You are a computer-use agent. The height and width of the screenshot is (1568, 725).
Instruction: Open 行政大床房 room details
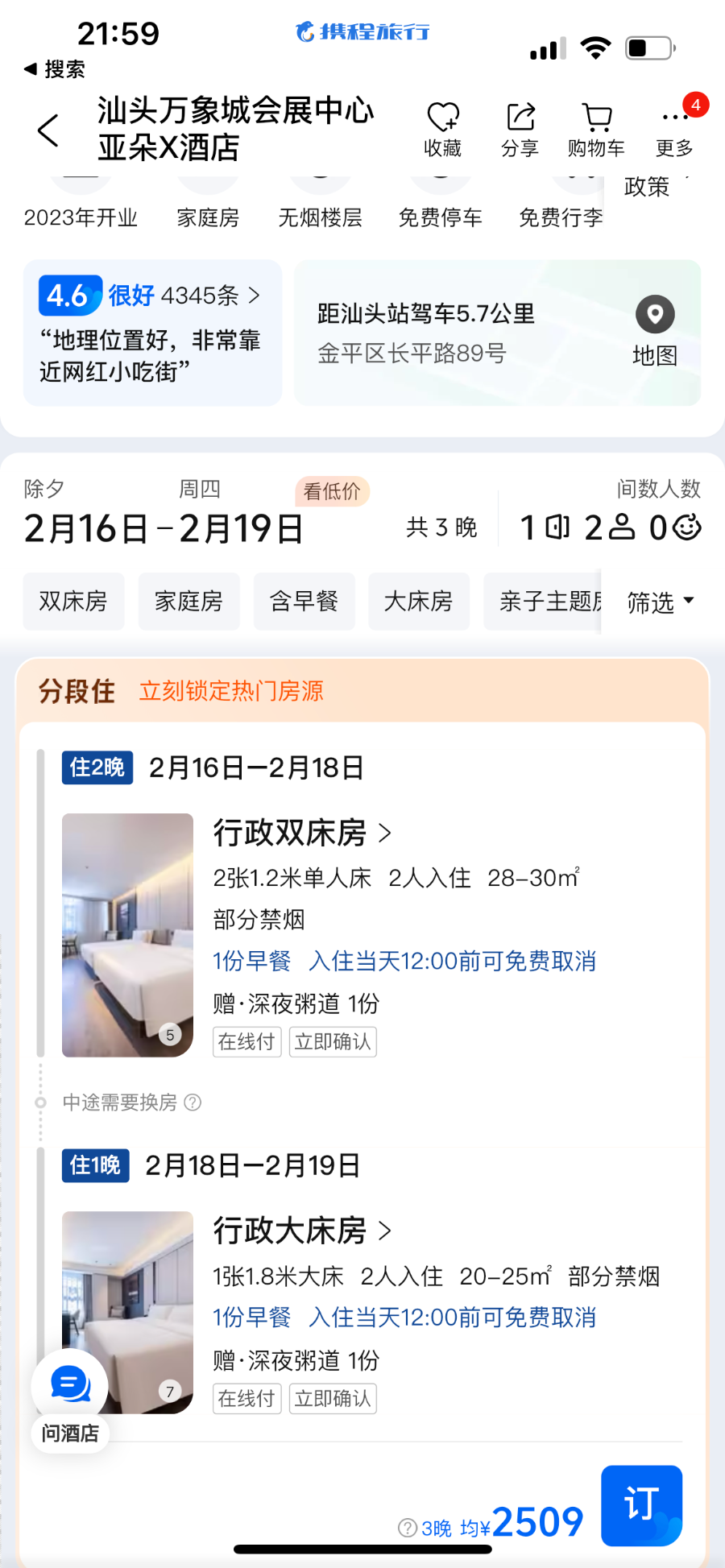[302, 1231]
